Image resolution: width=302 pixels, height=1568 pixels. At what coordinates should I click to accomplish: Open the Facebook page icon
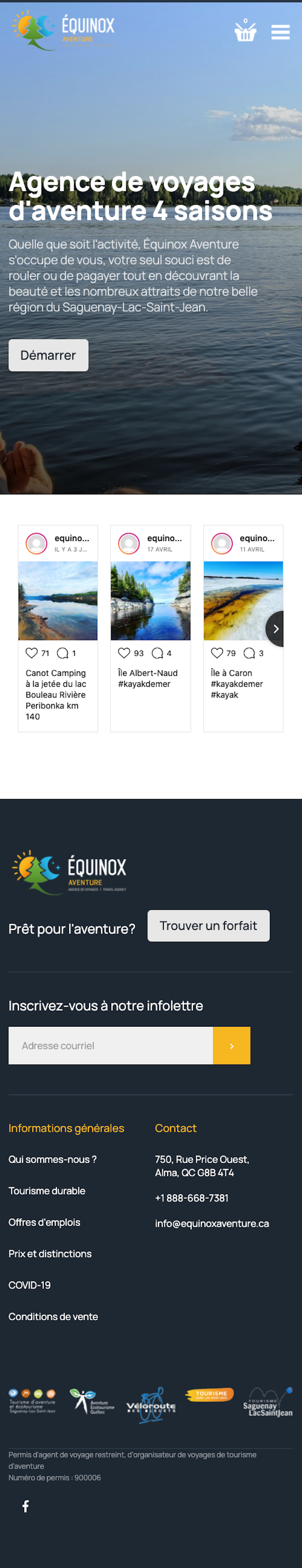25,1506
